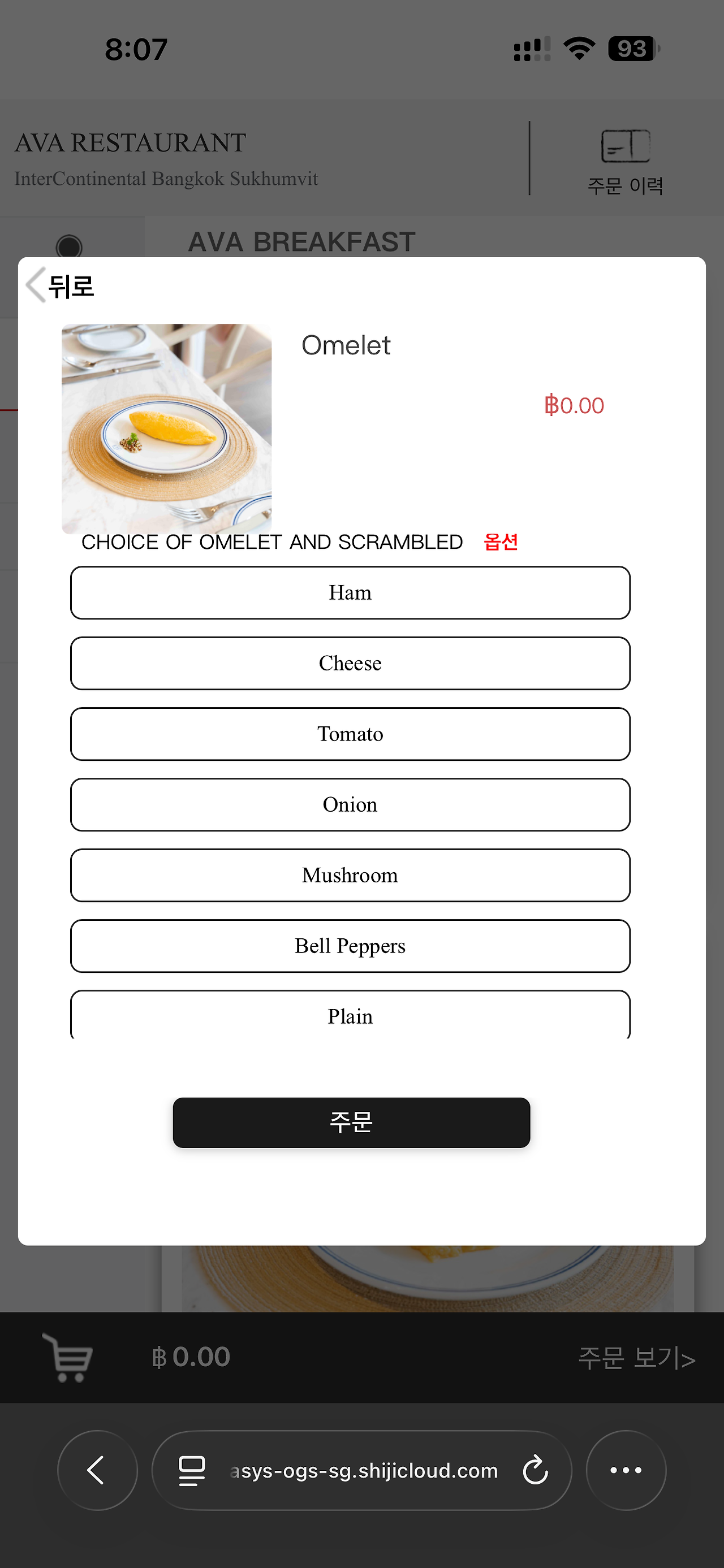Image resolution: width=724 pixels, height=1568 pixels.
Task: Choose the Cheese option
Action: coord(350,663)
